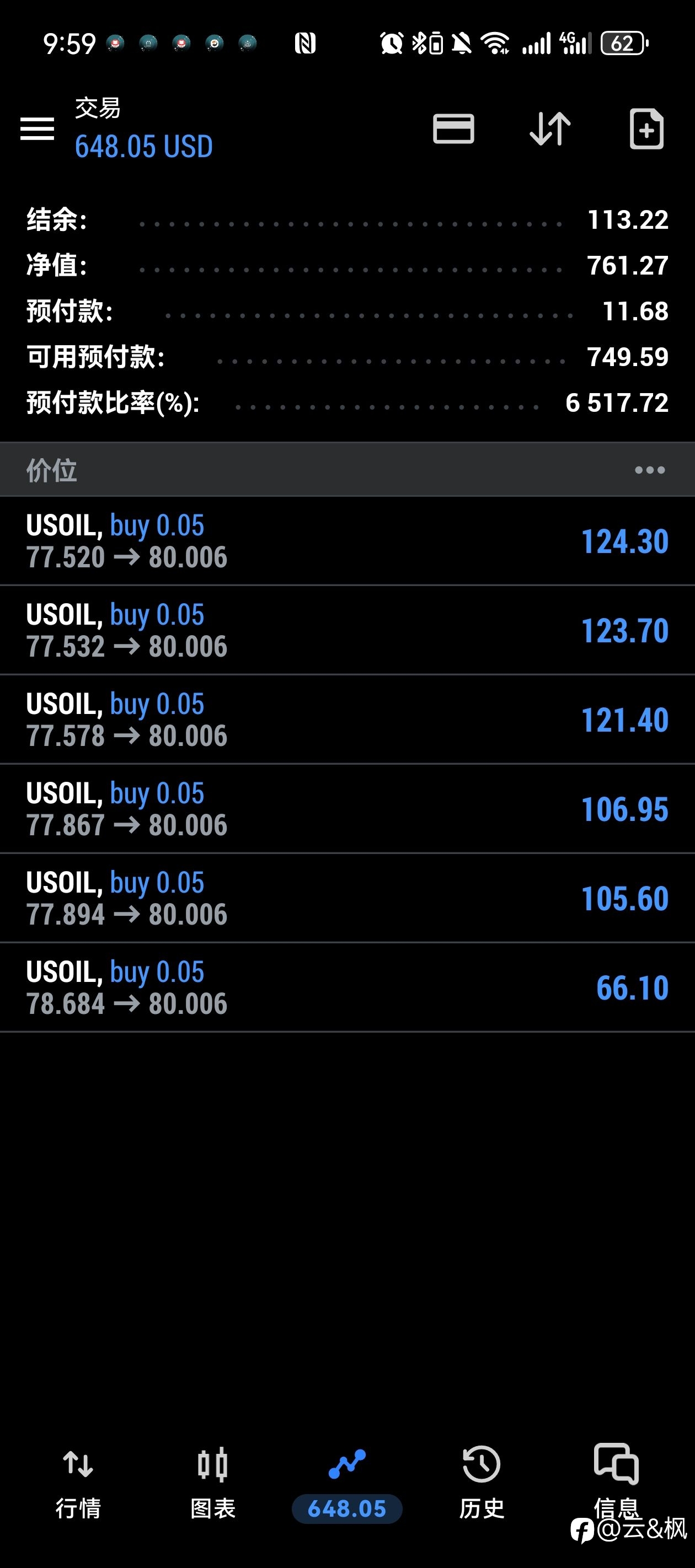The width and height of the screenshot is (695, 1568).
Task: Open the 信息 tab
Action: pos(616,1483)
